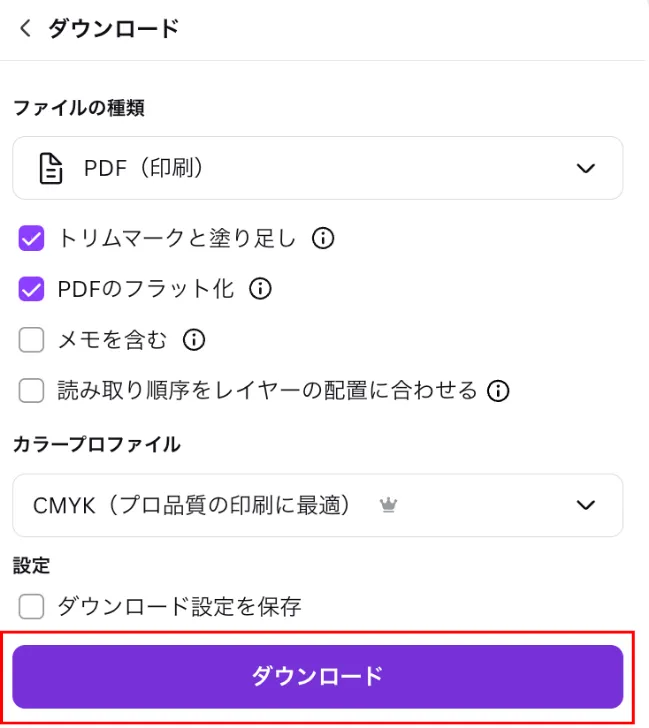Image resolution: width=649 pixels, height=728 pixels.
Task: Enable メモを含む checkbox
Action: coord(32,340)
